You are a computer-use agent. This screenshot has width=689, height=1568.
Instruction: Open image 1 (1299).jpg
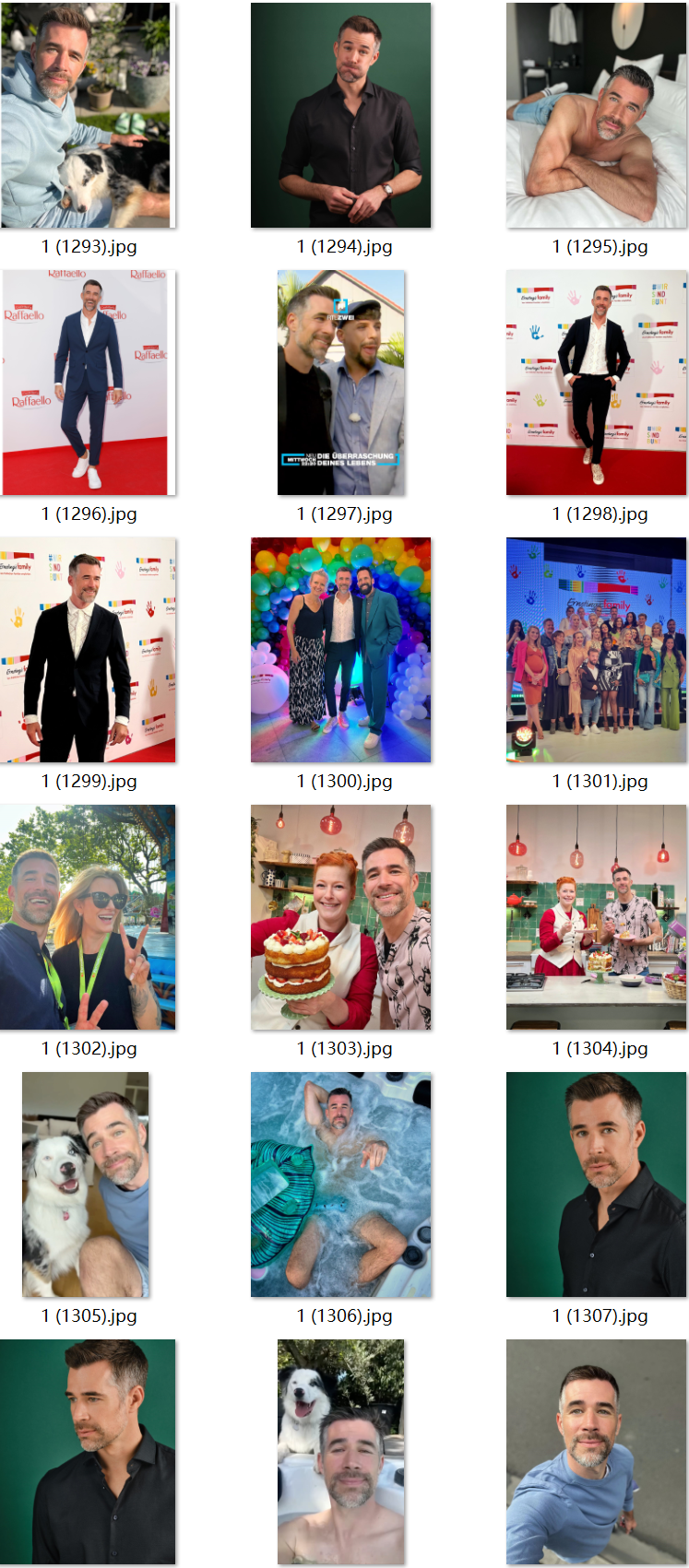click(88, 650)
